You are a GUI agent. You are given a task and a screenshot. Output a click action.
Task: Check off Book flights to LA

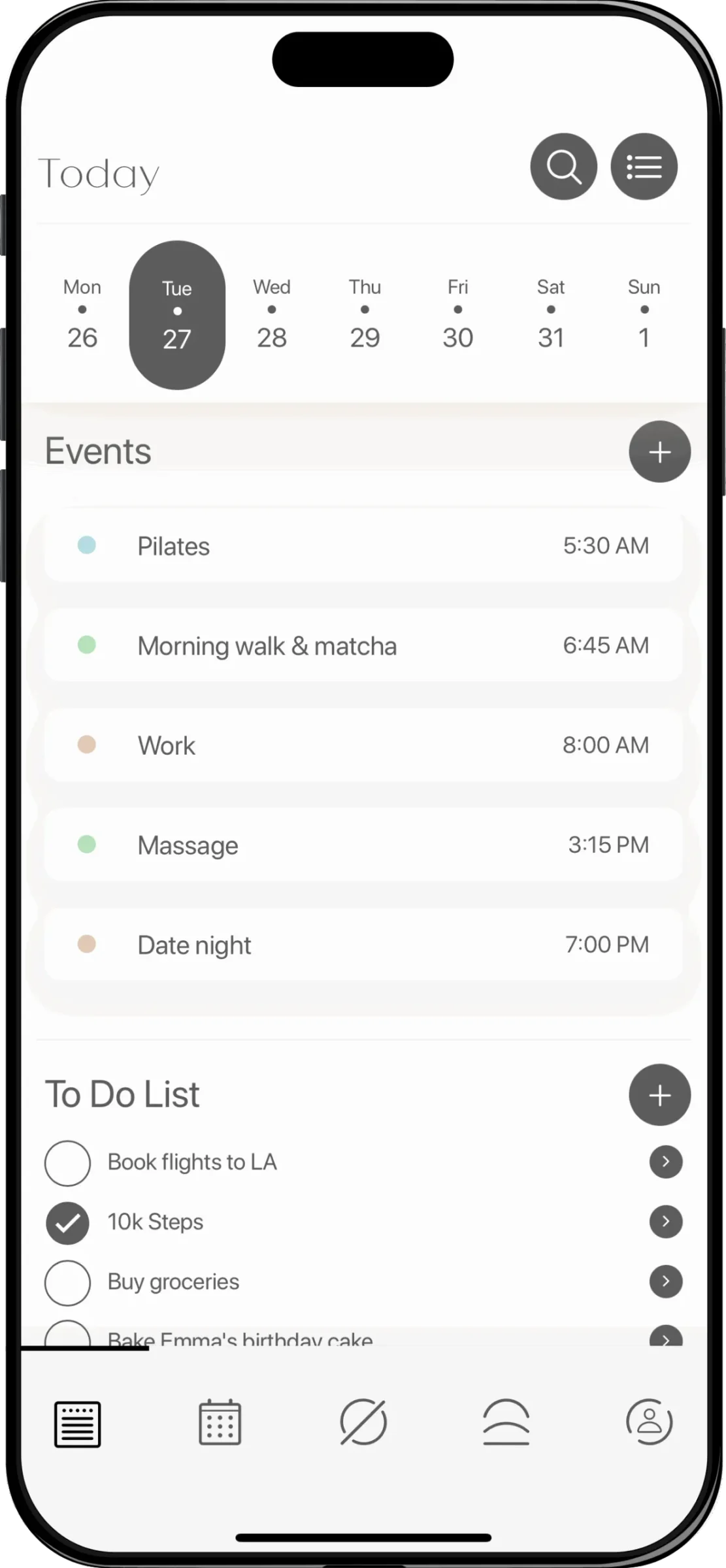coord(67,1163)
